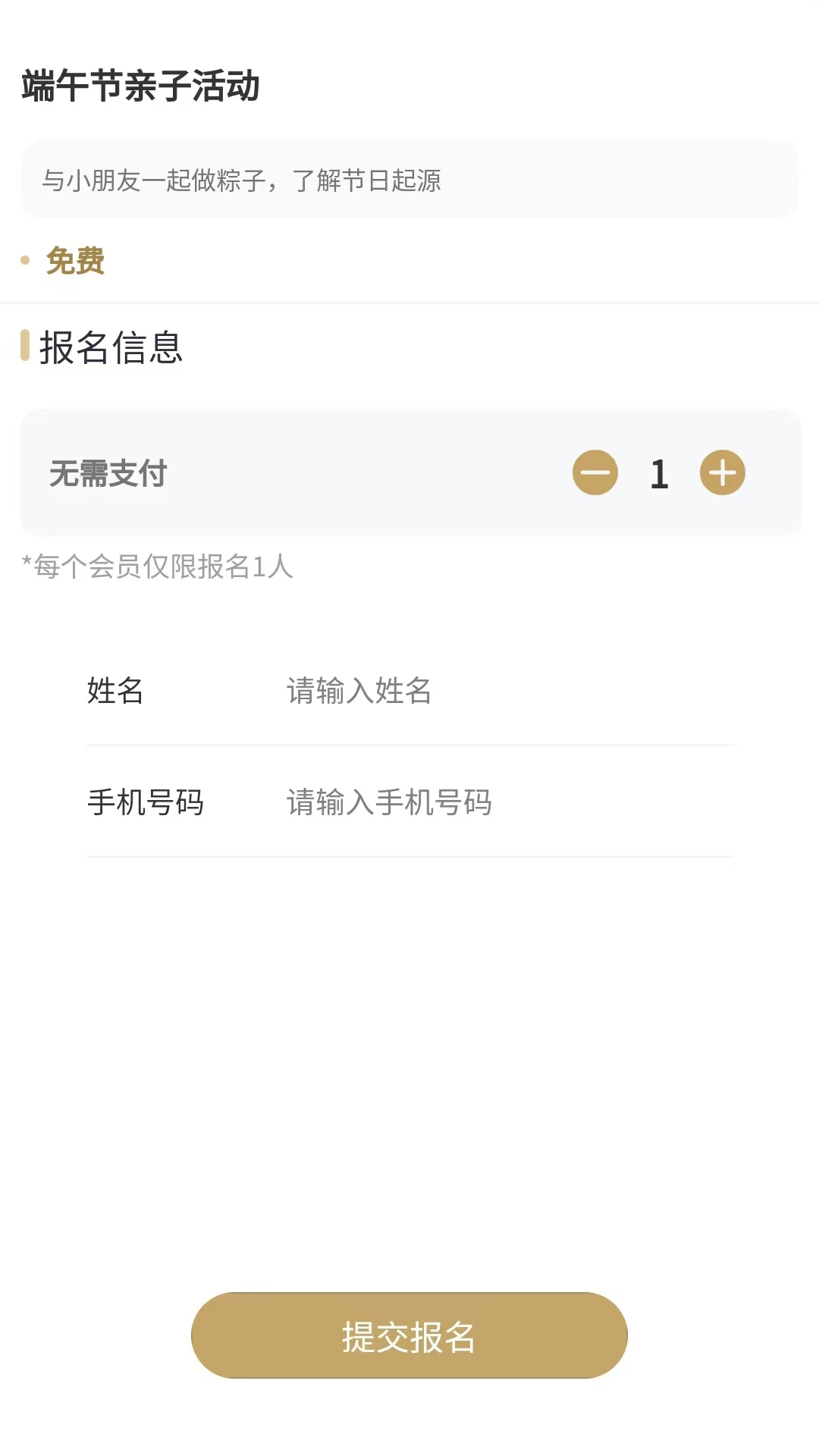
Task: Decrease the sign-up count with minus
Action: [595, 472]
